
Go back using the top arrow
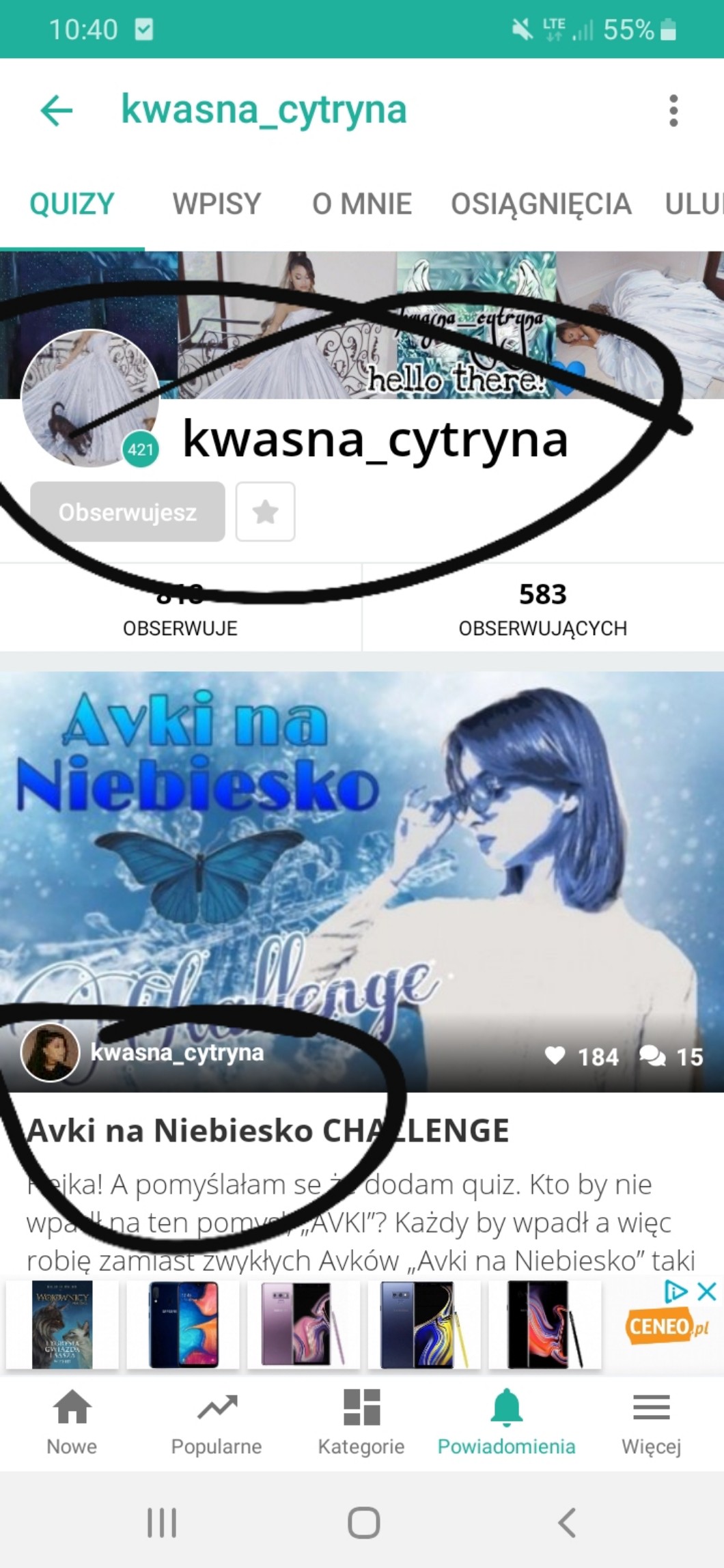56,111
